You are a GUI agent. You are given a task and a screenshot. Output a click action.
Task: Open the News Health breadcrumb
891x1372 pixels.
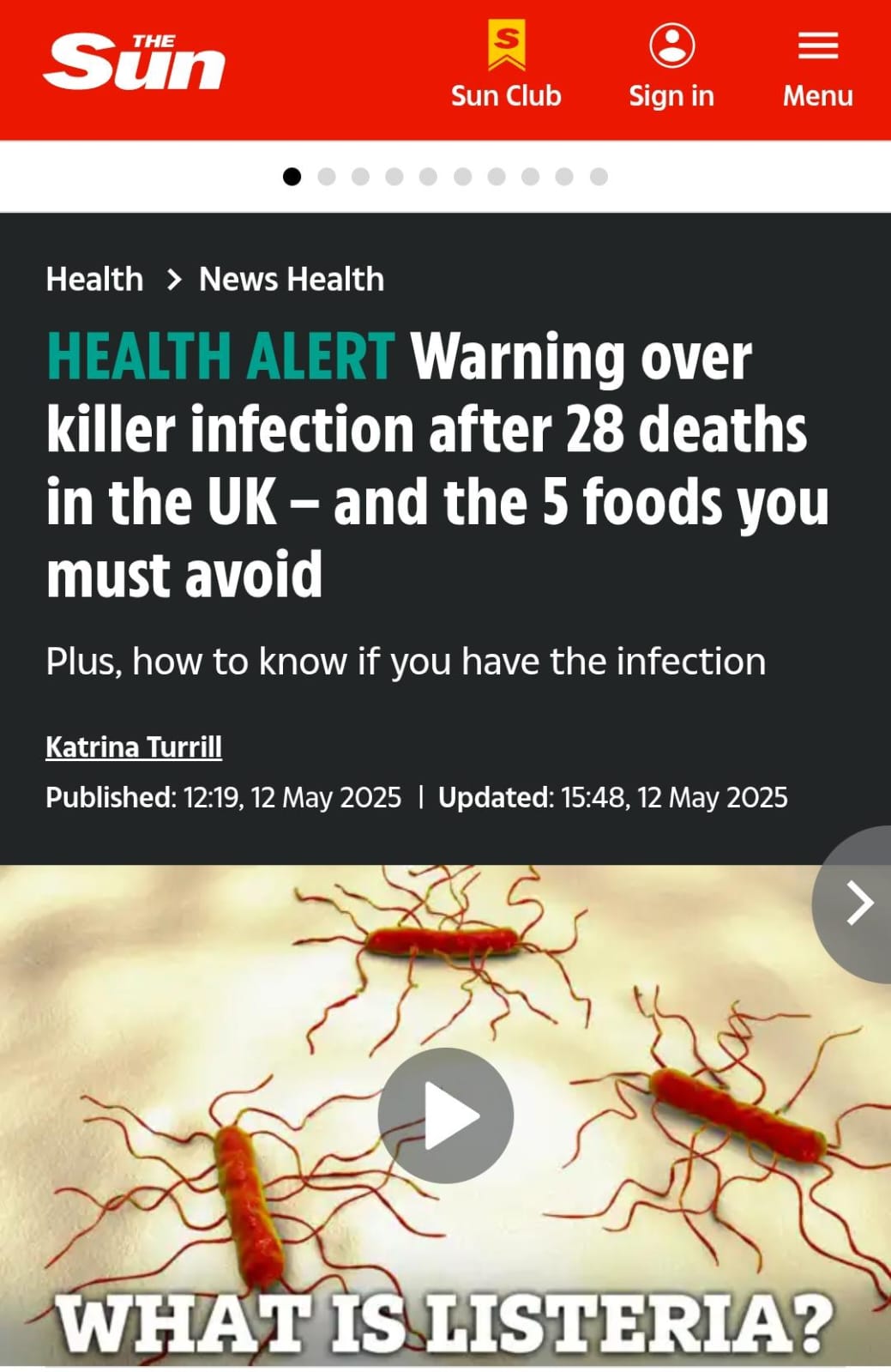click(x=292, y=280)
